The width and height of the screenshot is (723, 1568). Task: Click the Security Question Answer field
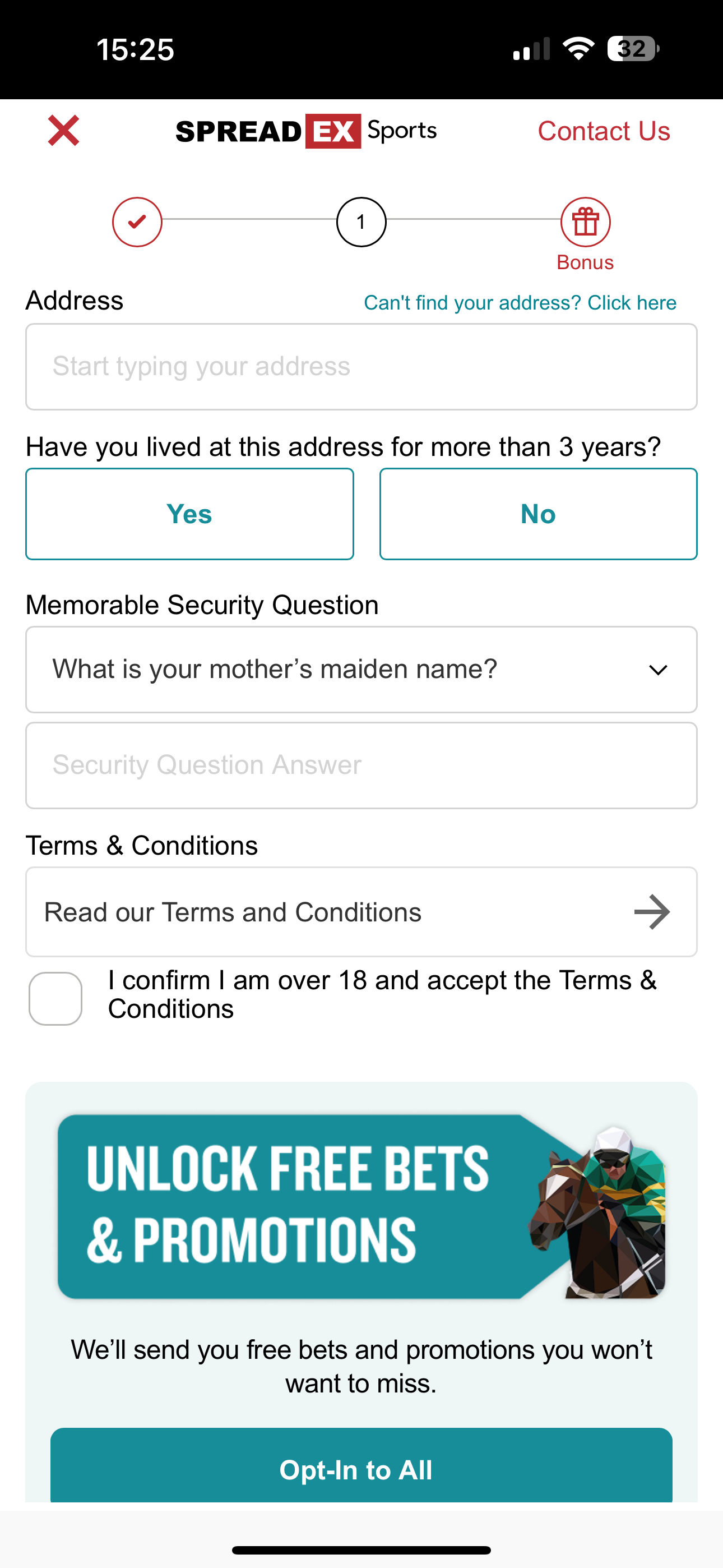361,765
